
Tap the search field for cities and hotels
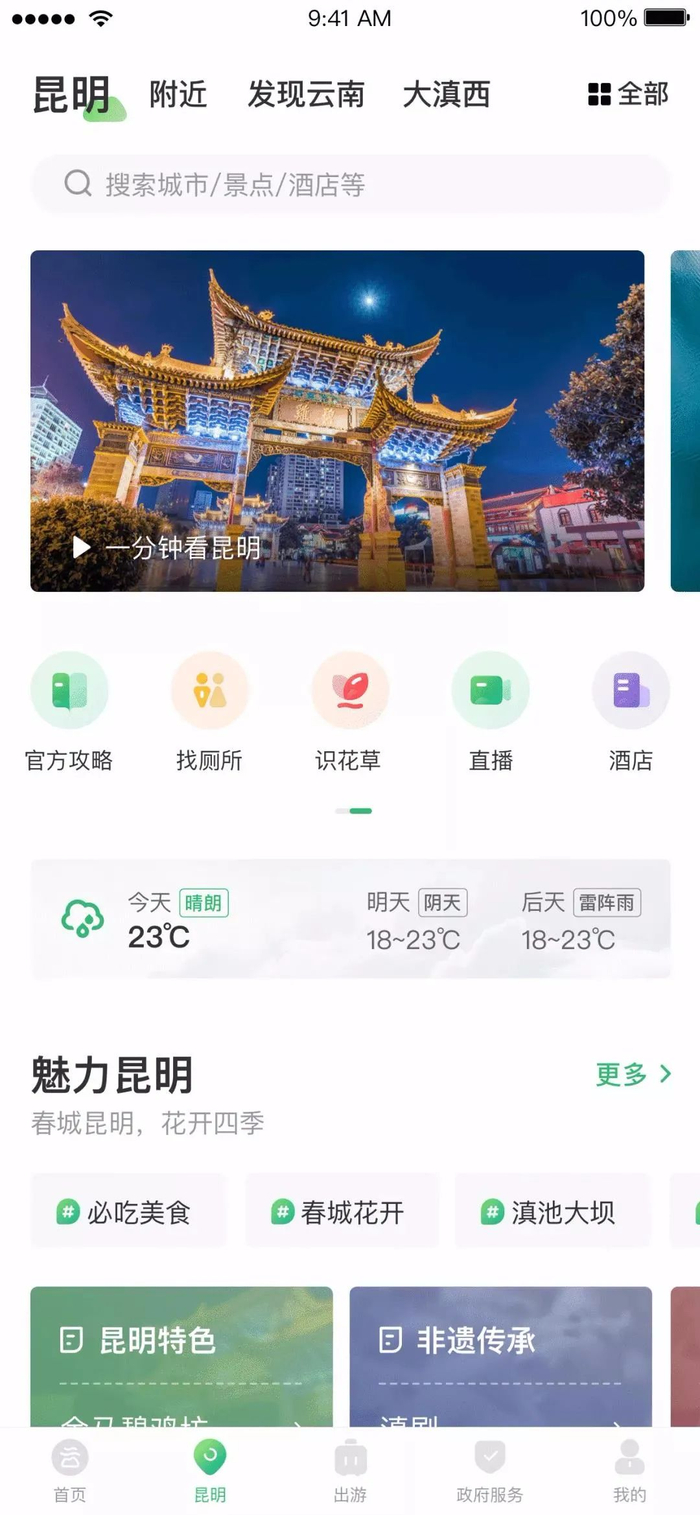point(350,184)
